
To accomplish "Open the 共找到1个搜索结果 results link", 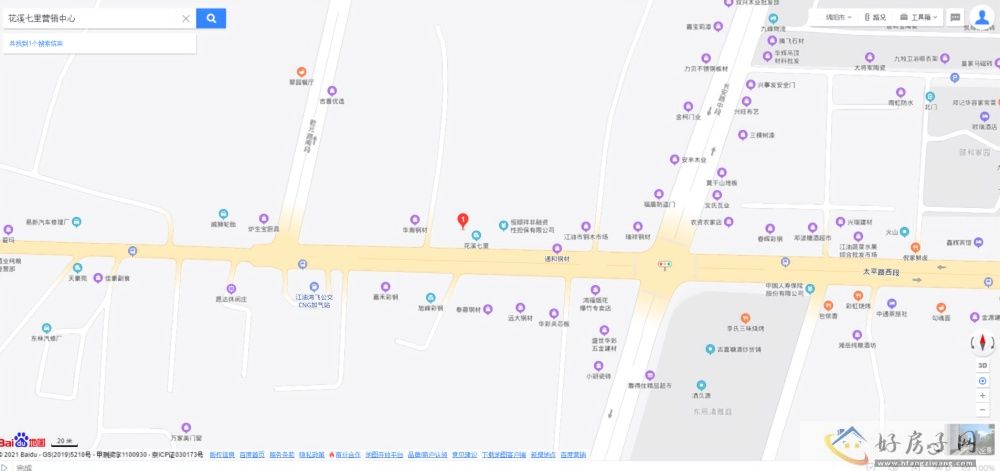I will (x=36, y=43).
